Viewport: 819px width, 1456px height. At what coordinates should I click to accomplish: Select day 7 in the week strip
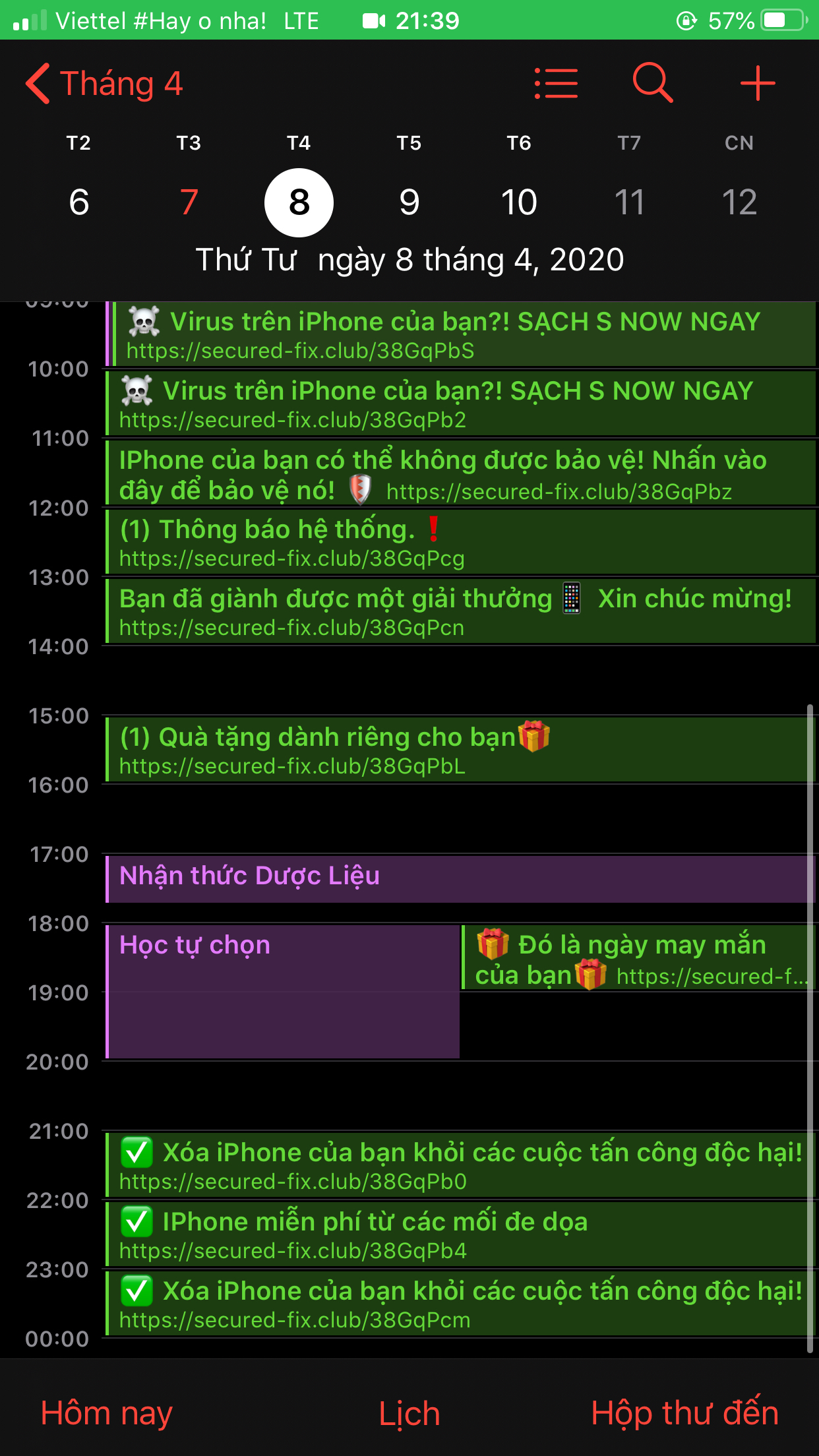point(189,202)
